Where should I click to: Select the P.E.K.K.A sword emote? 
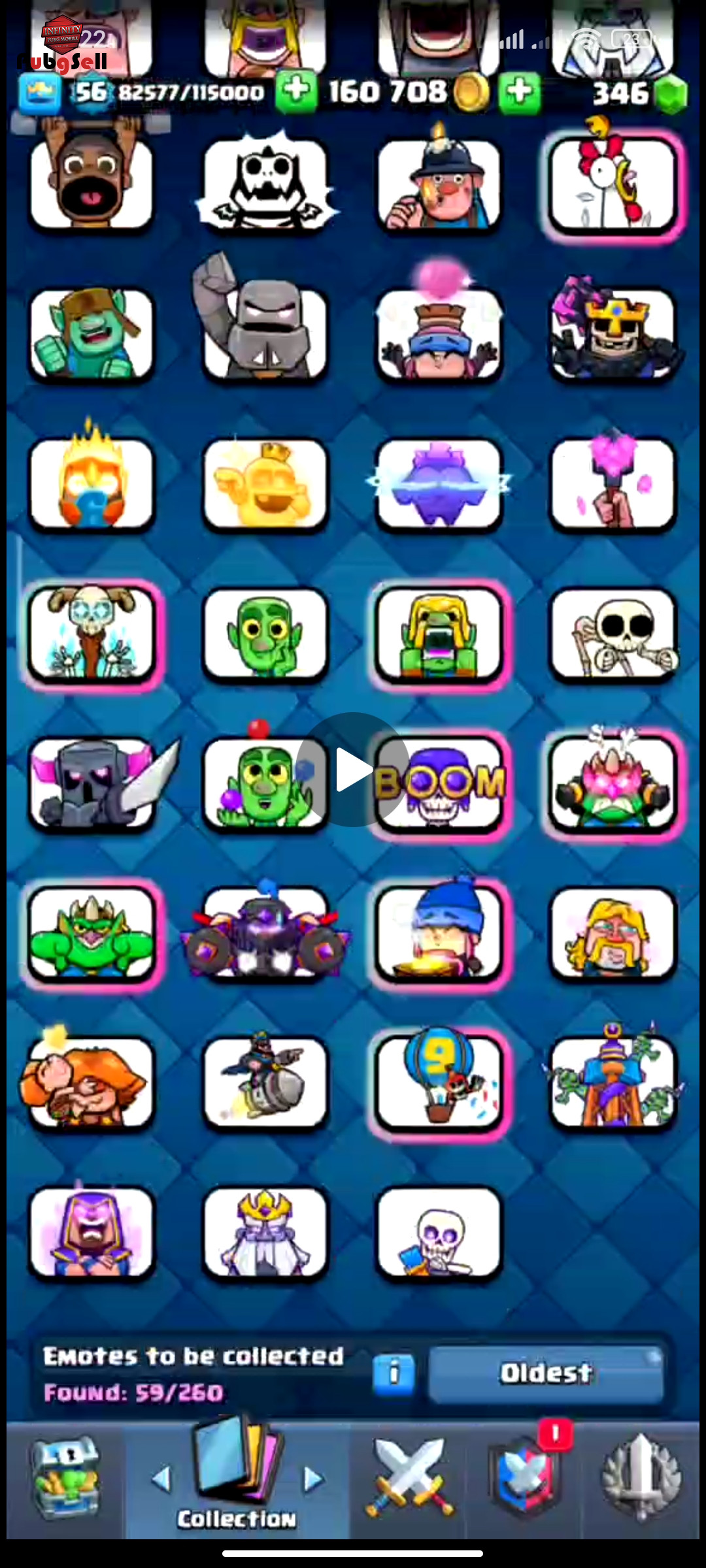tap(92, 783)
